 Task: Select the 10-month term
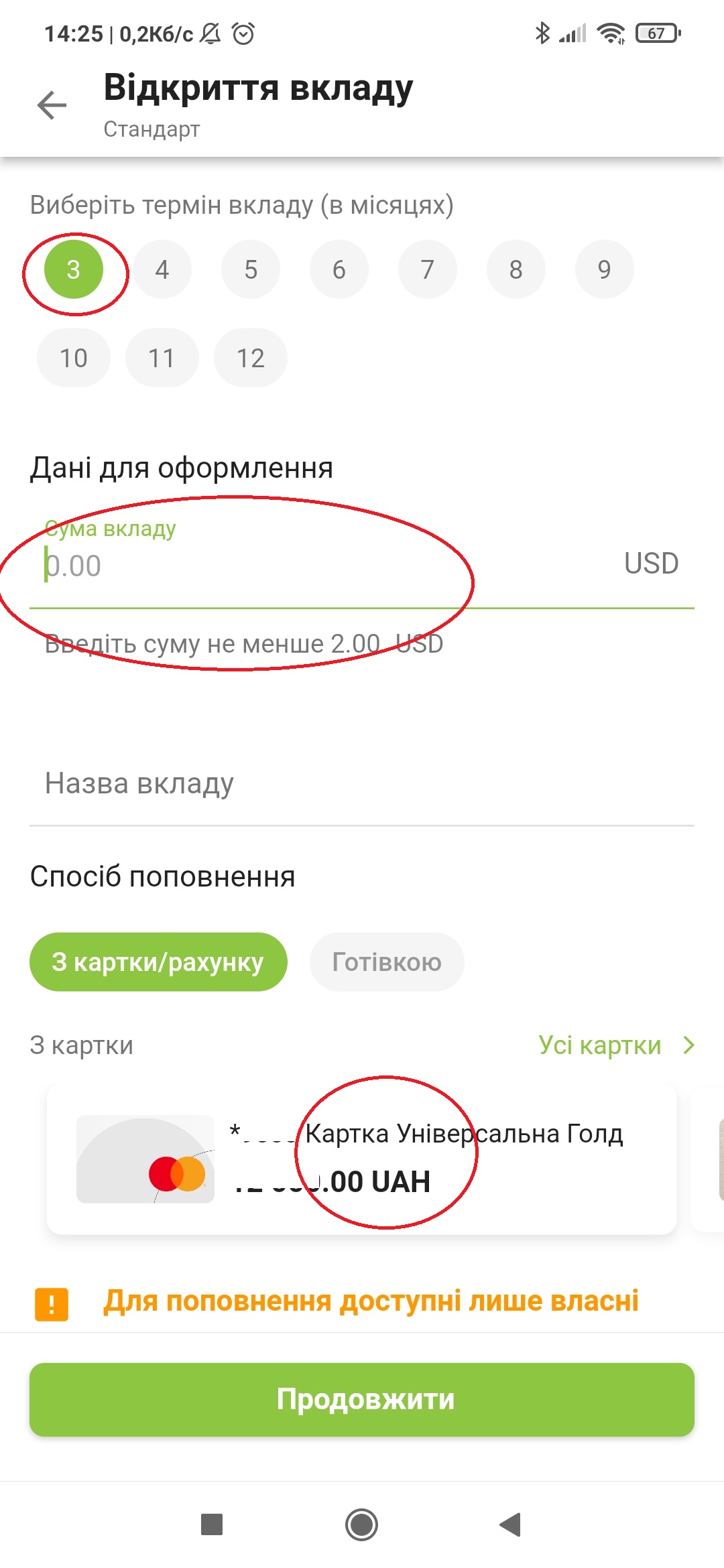coord(74,358)
